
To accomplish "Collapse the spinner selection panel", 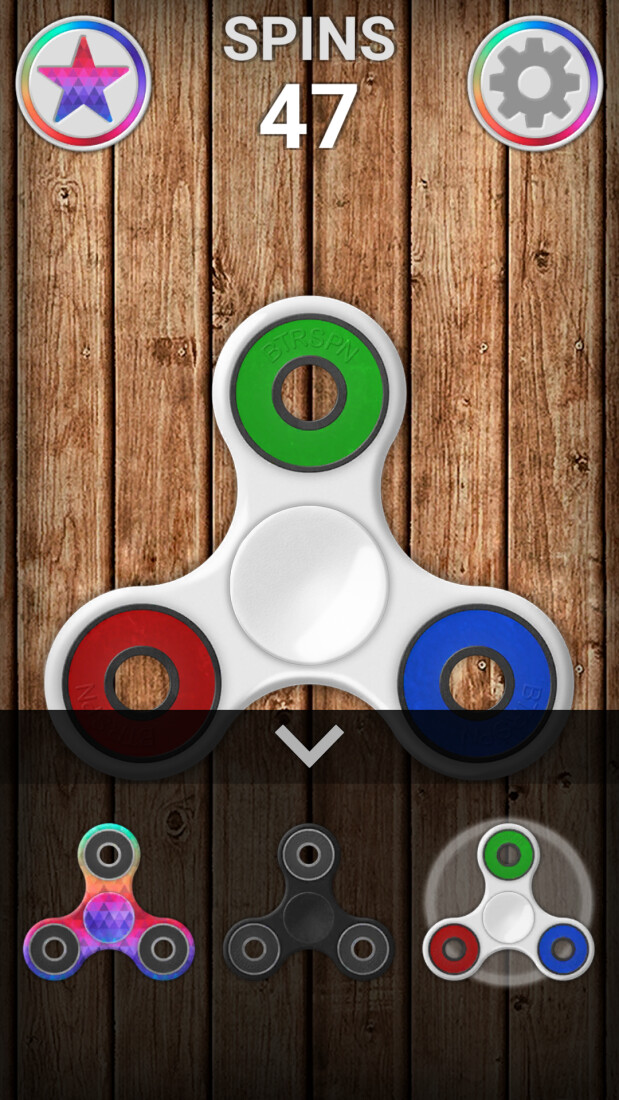I will click(x=310, y=746).
